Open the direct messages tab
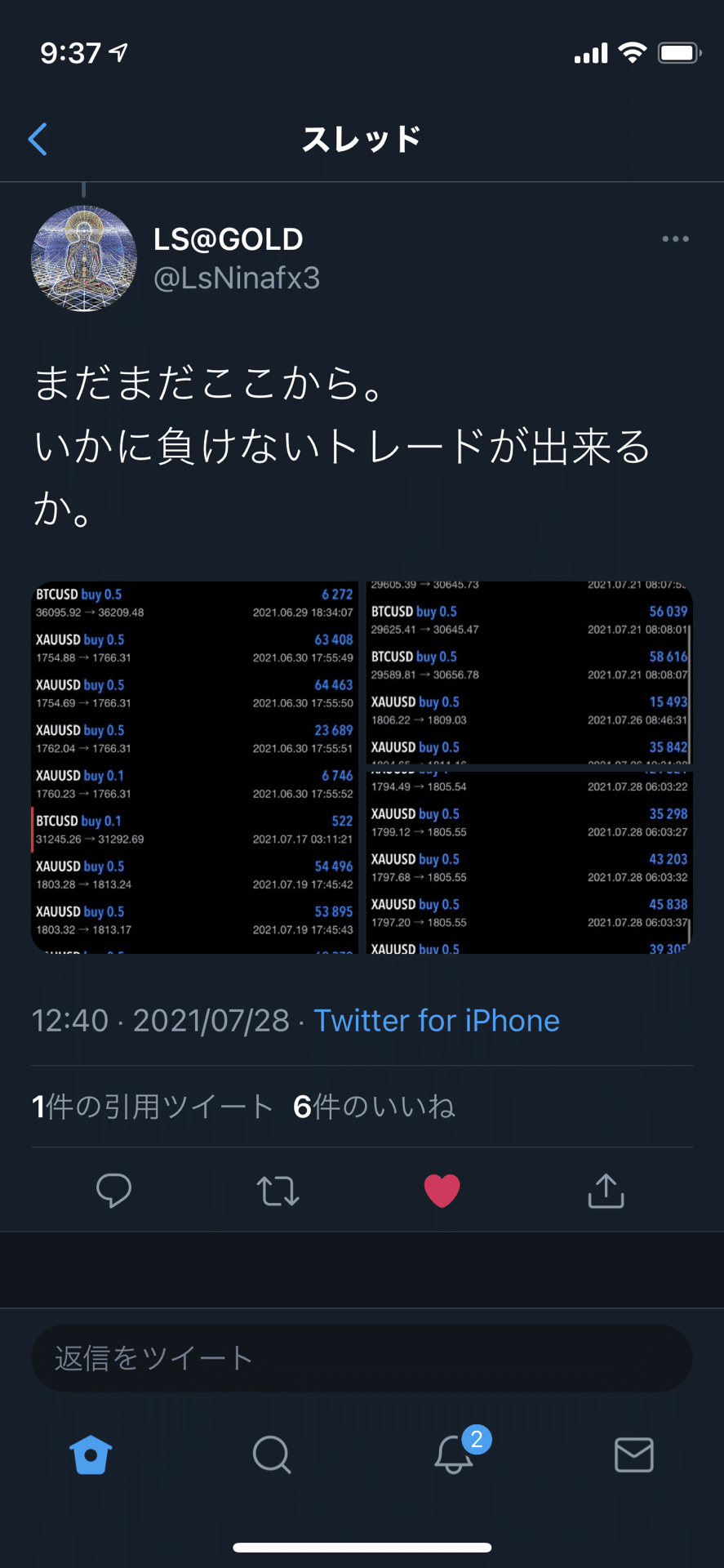Image resolution: width=724 pixels, height=1568 pixels. click(x=633, y=1454)
